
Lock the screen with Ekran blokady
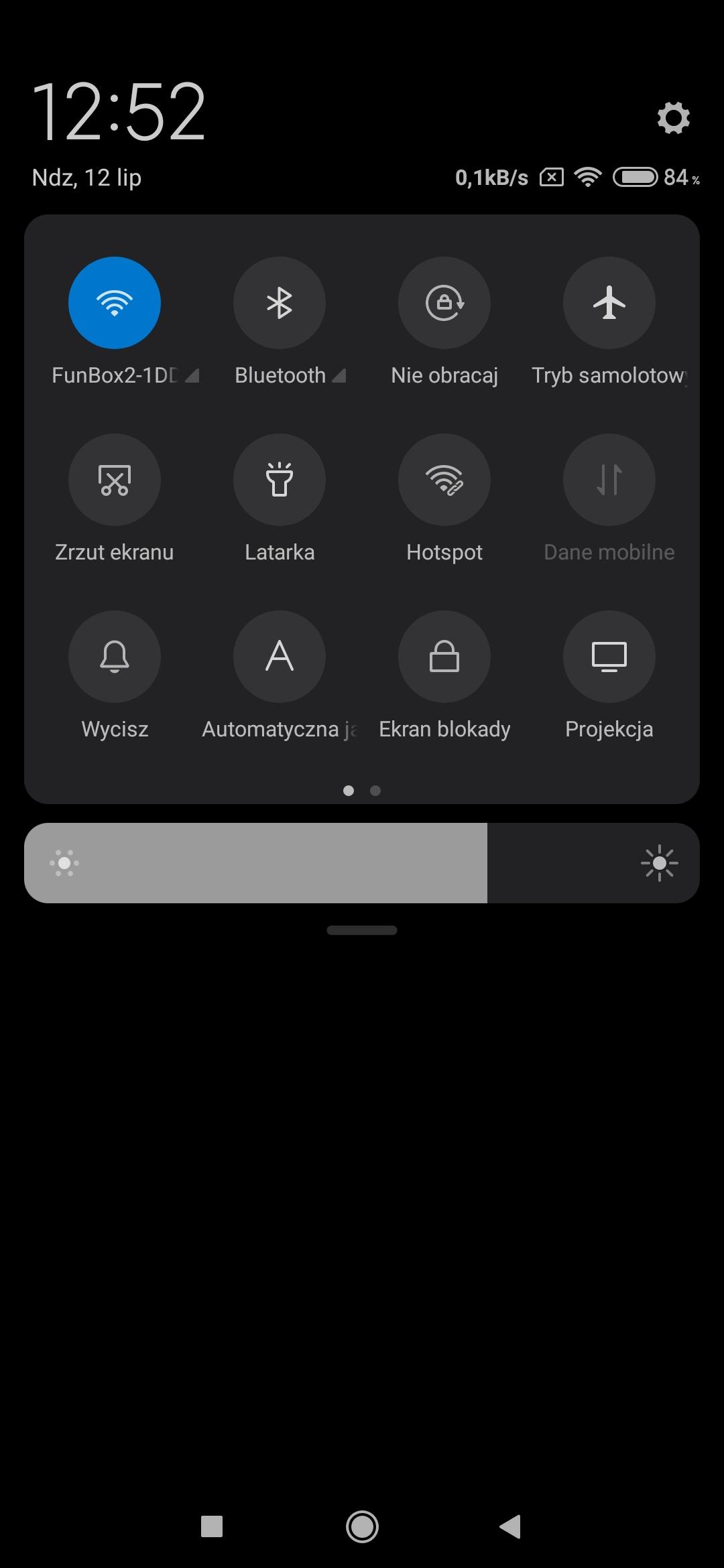tap(444, 657)
